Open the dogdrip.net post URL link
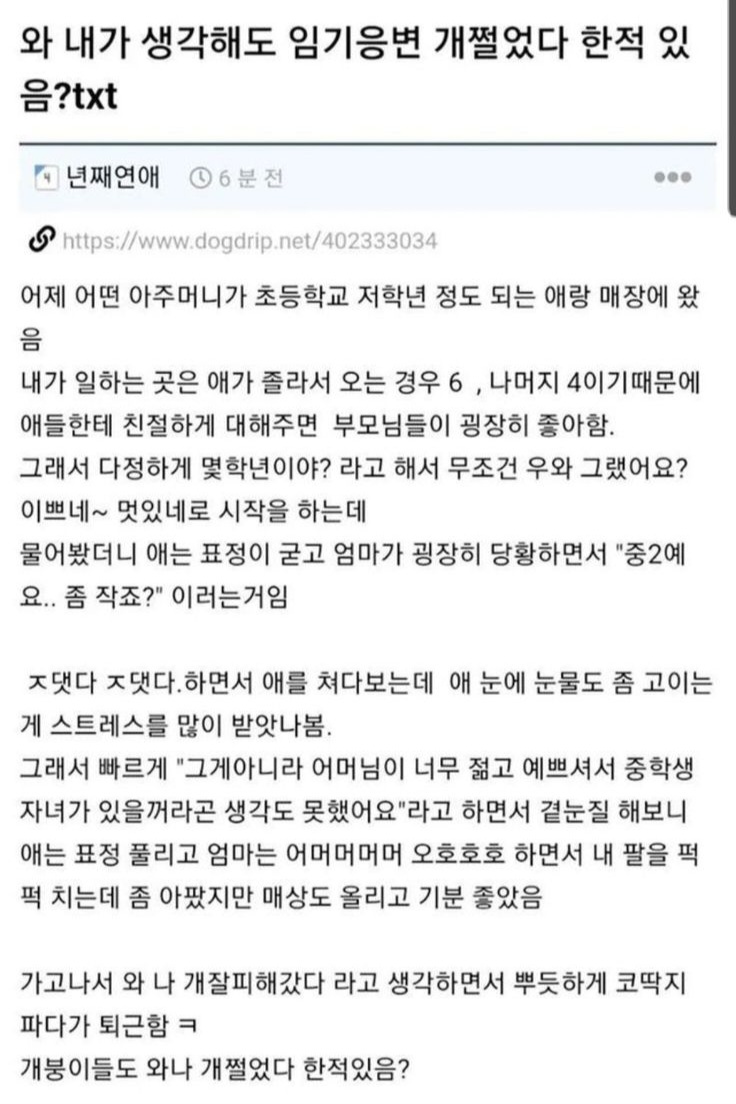This screenshot has height=1104, width=736. click(249, 242)
